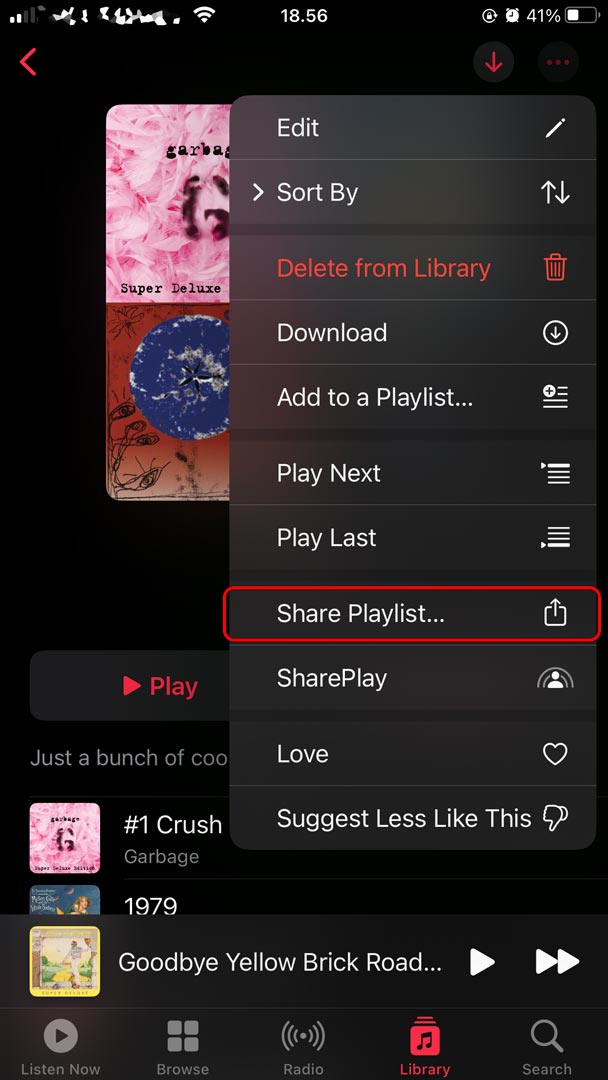Close the menu via three-dots button

(558, 63)
